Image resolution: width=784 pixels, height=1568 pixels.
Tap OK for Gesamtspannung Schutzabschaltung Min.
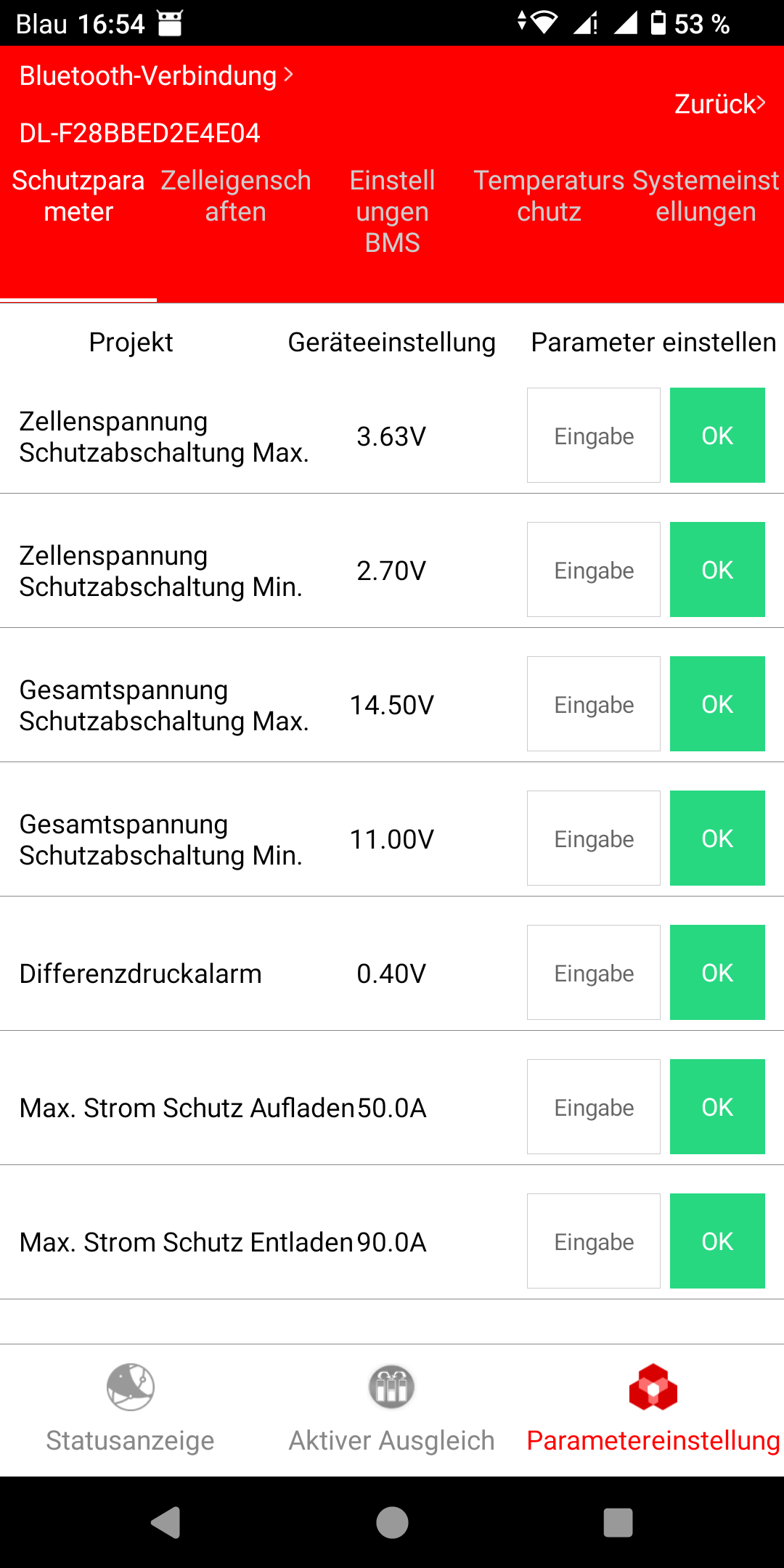coord(717,838)
